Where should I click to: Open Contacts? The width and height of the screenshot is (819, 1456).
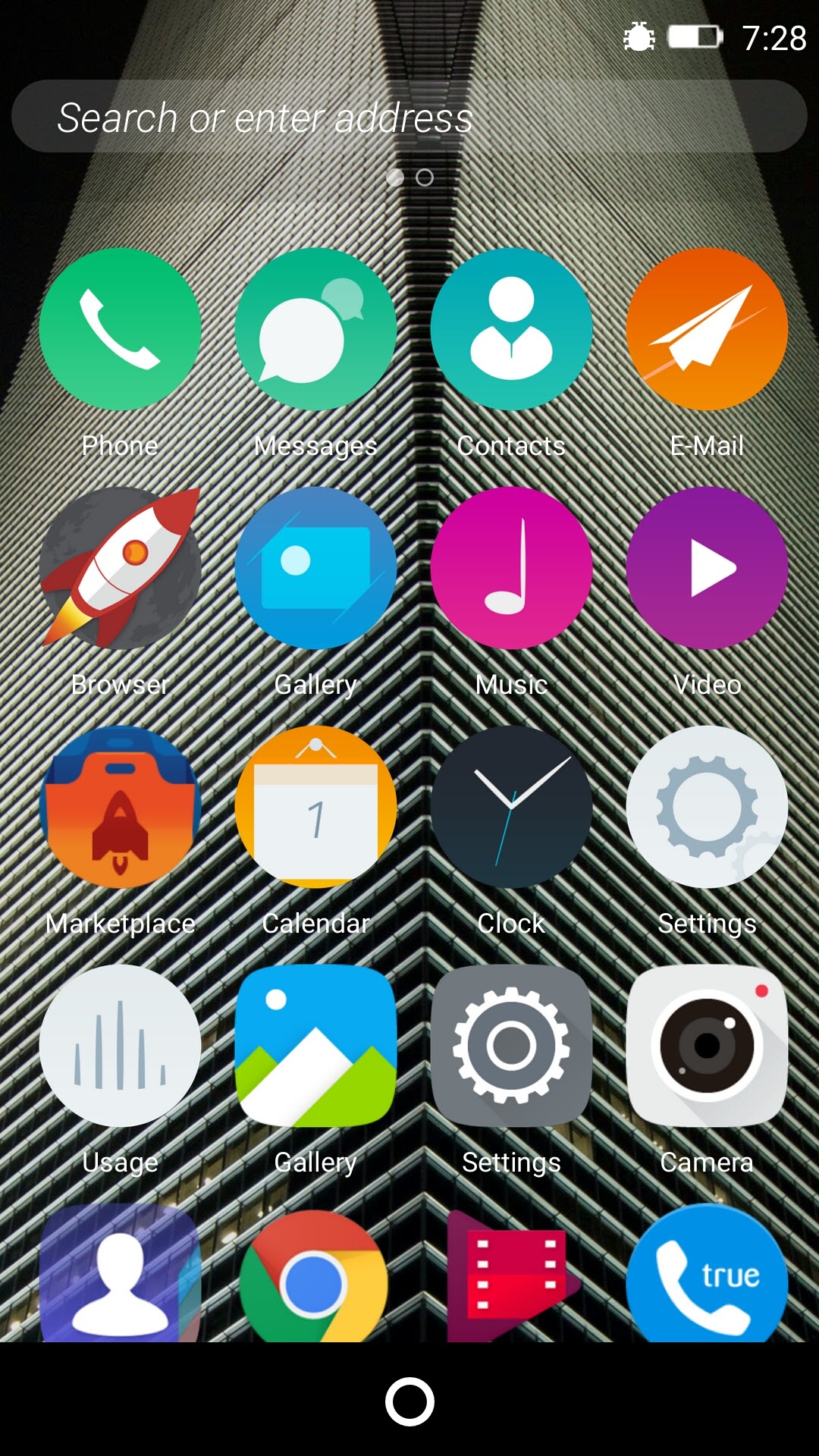[x=511, y=329]
